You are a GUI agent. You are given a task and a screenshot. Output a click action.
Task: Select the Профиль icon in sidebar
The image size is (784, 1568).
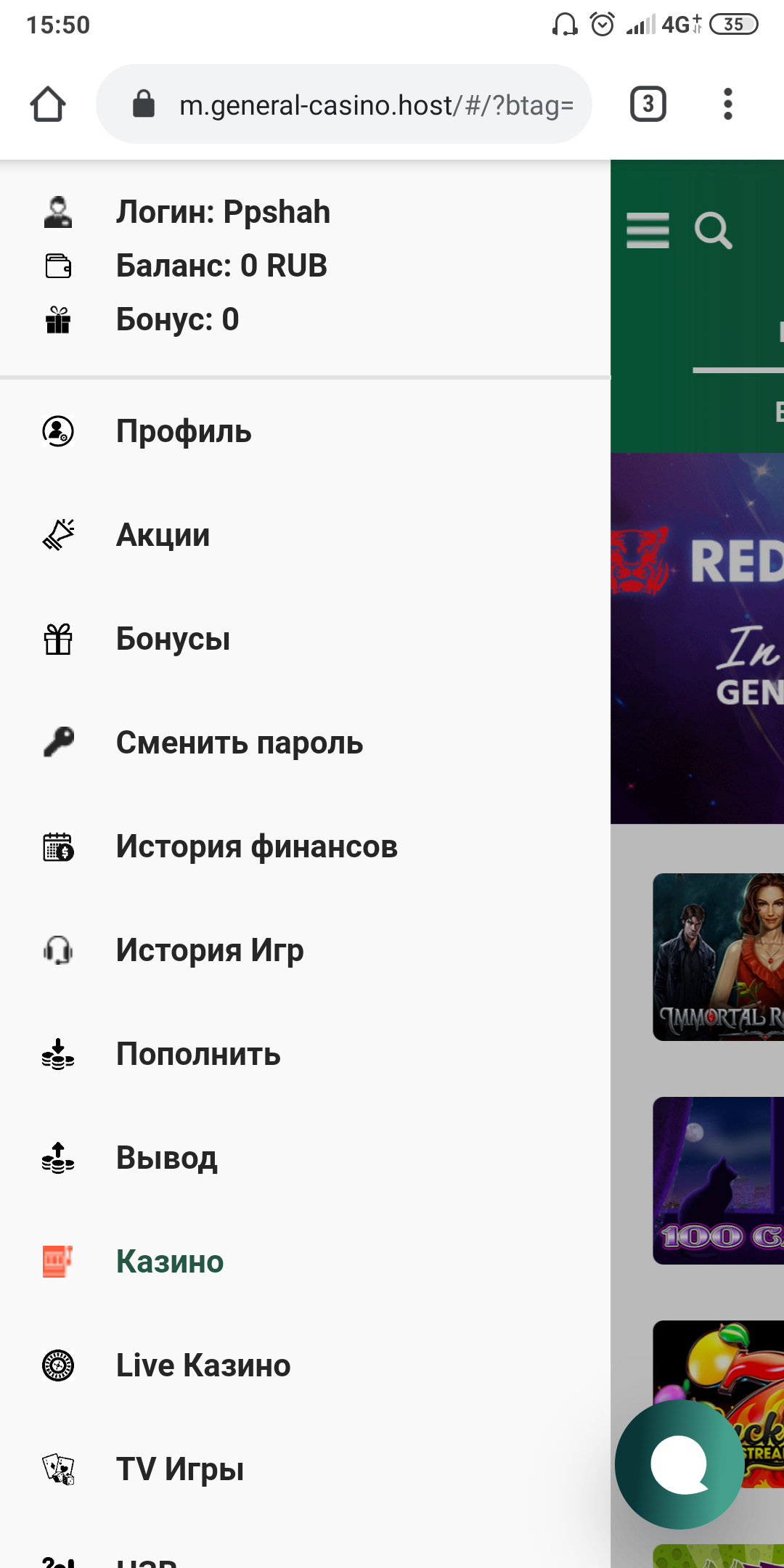coord(57,430)
